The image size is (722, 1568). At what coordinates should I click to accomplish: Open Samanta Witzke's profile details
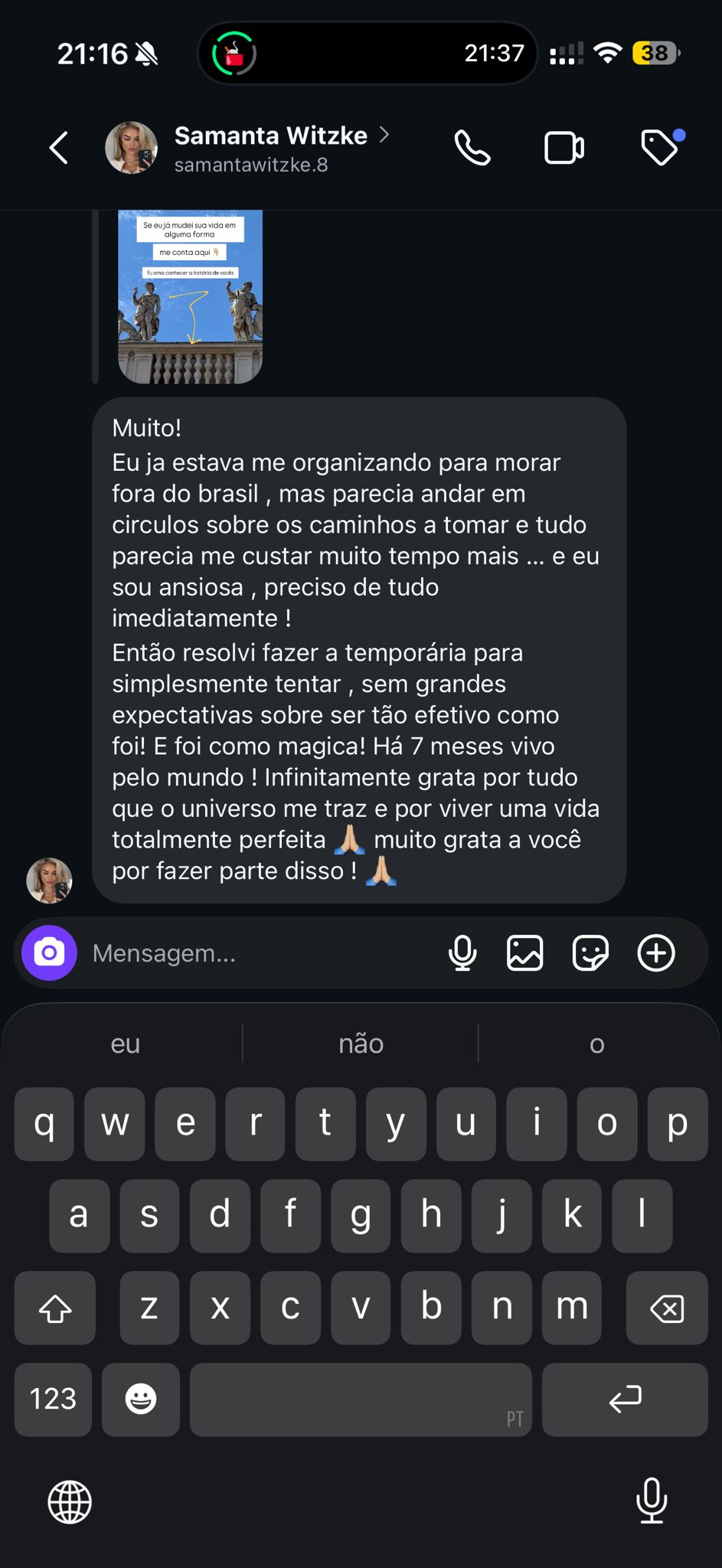(x=270, y=147)
